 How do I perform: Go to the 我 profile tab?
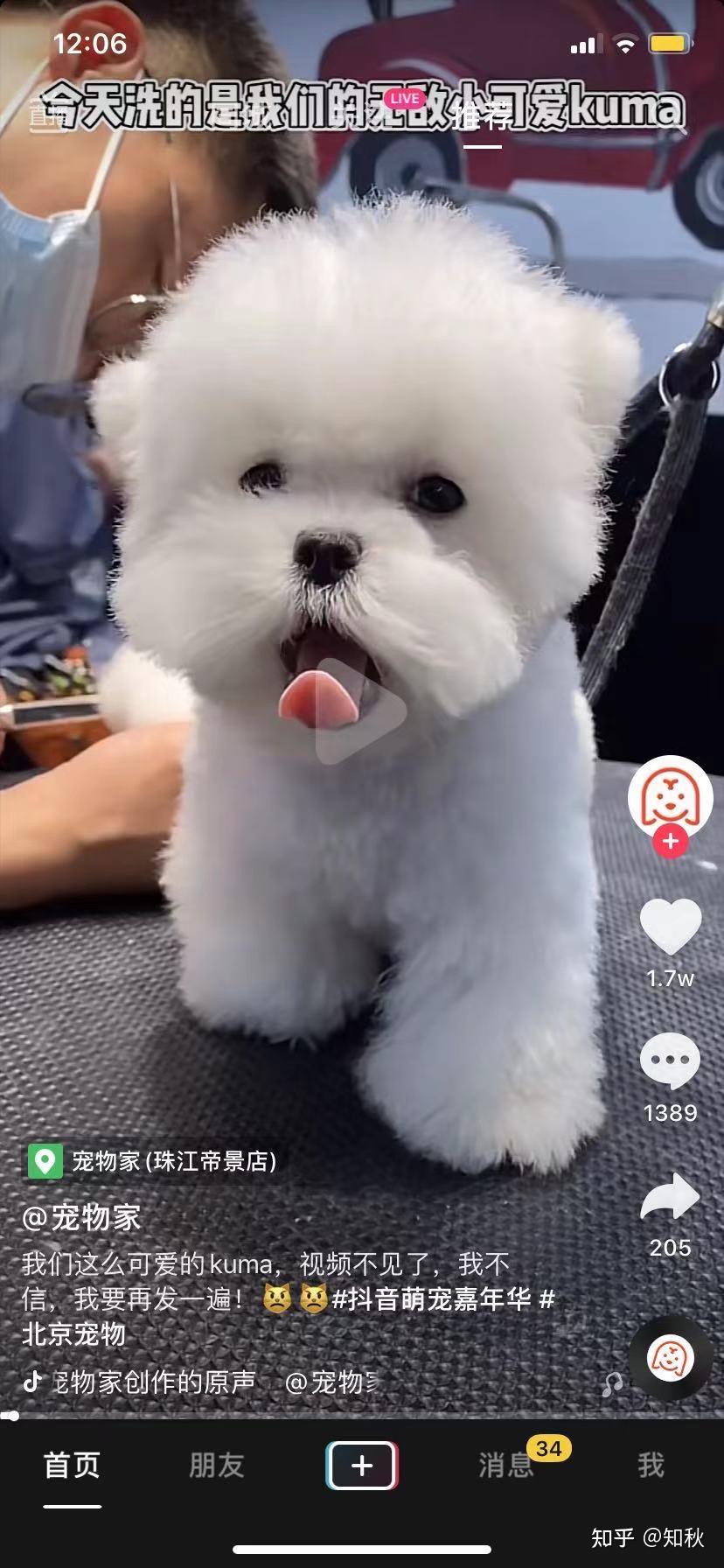pos(651,1465)
